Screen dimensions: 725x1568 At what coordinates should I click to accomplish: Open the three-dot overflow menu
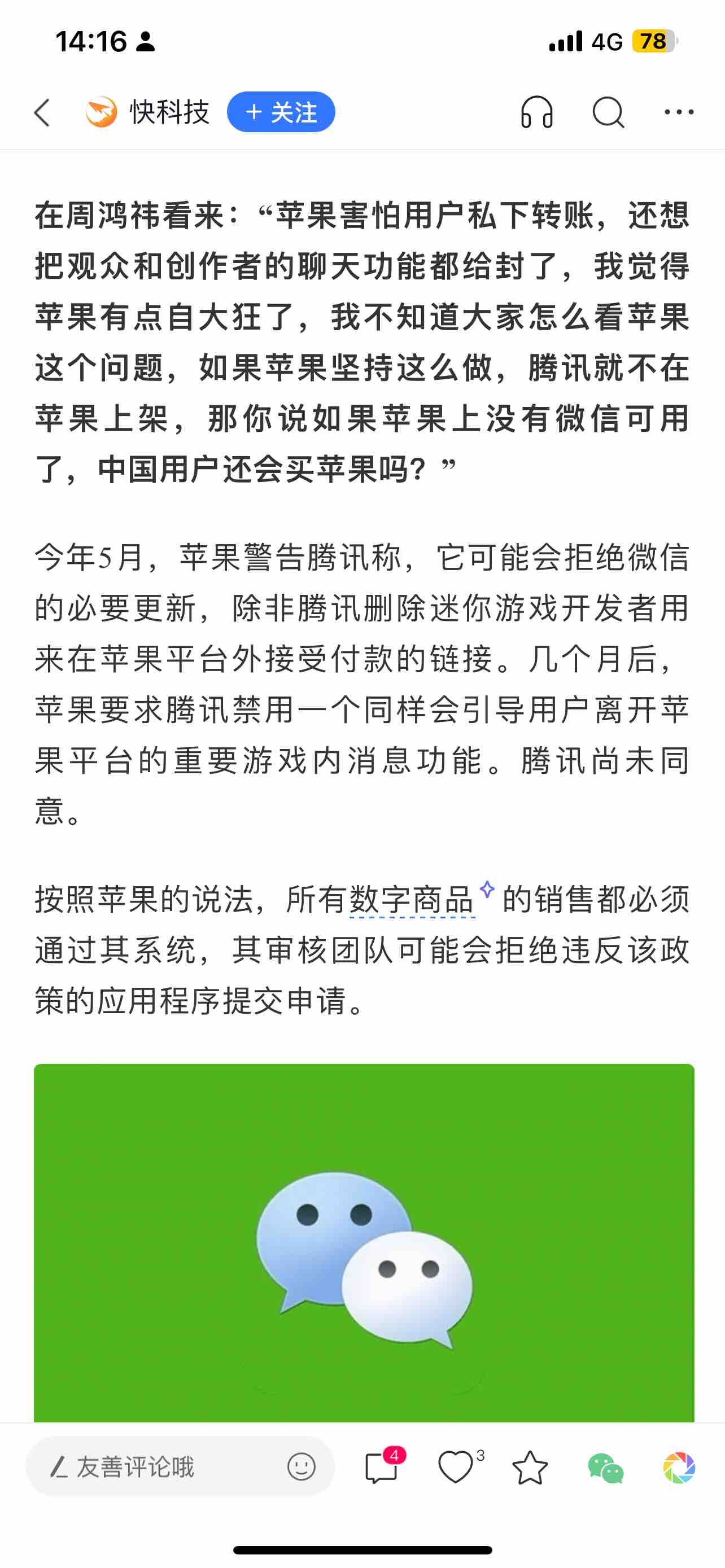679,112
